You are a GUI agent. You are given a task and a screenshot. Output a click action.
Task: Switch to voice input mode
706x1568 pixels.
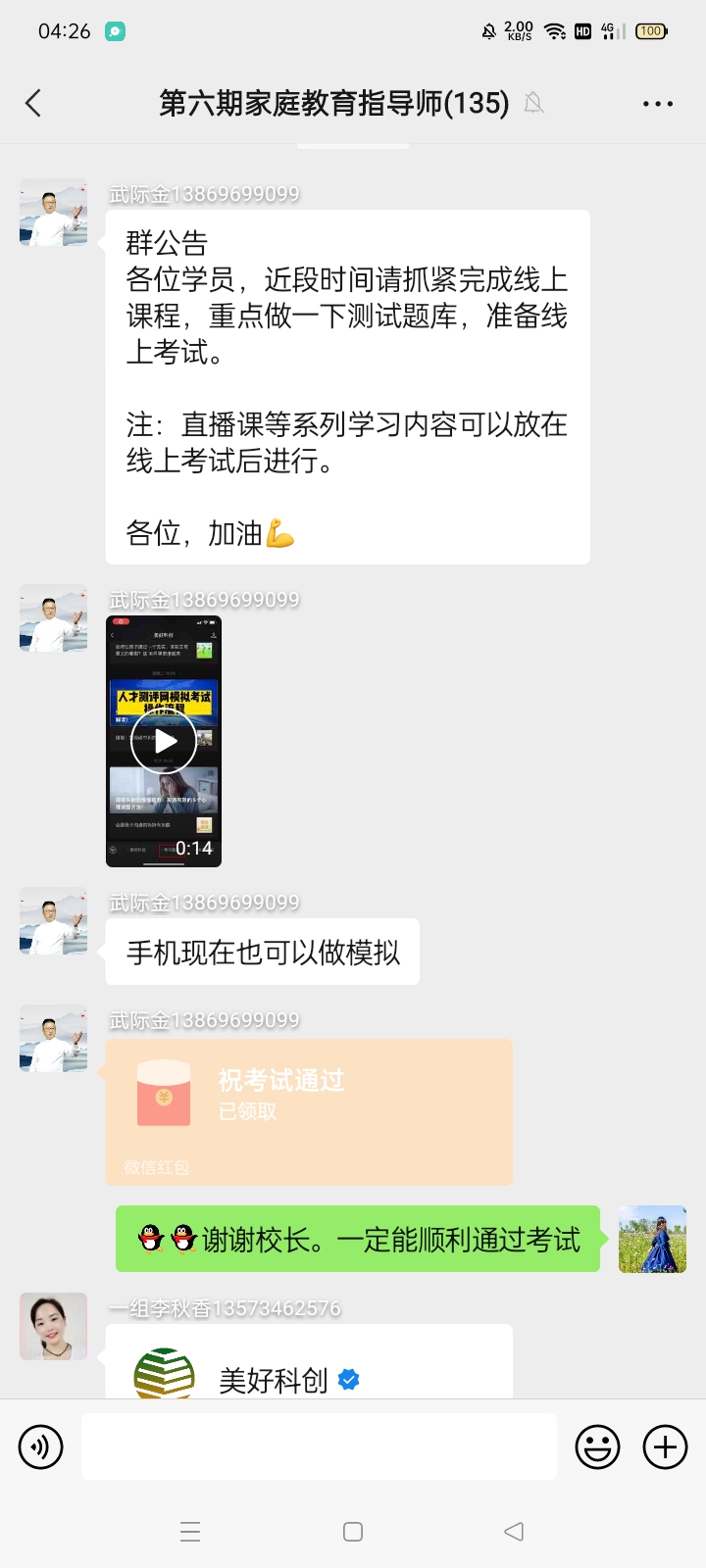click(40, 1446)
